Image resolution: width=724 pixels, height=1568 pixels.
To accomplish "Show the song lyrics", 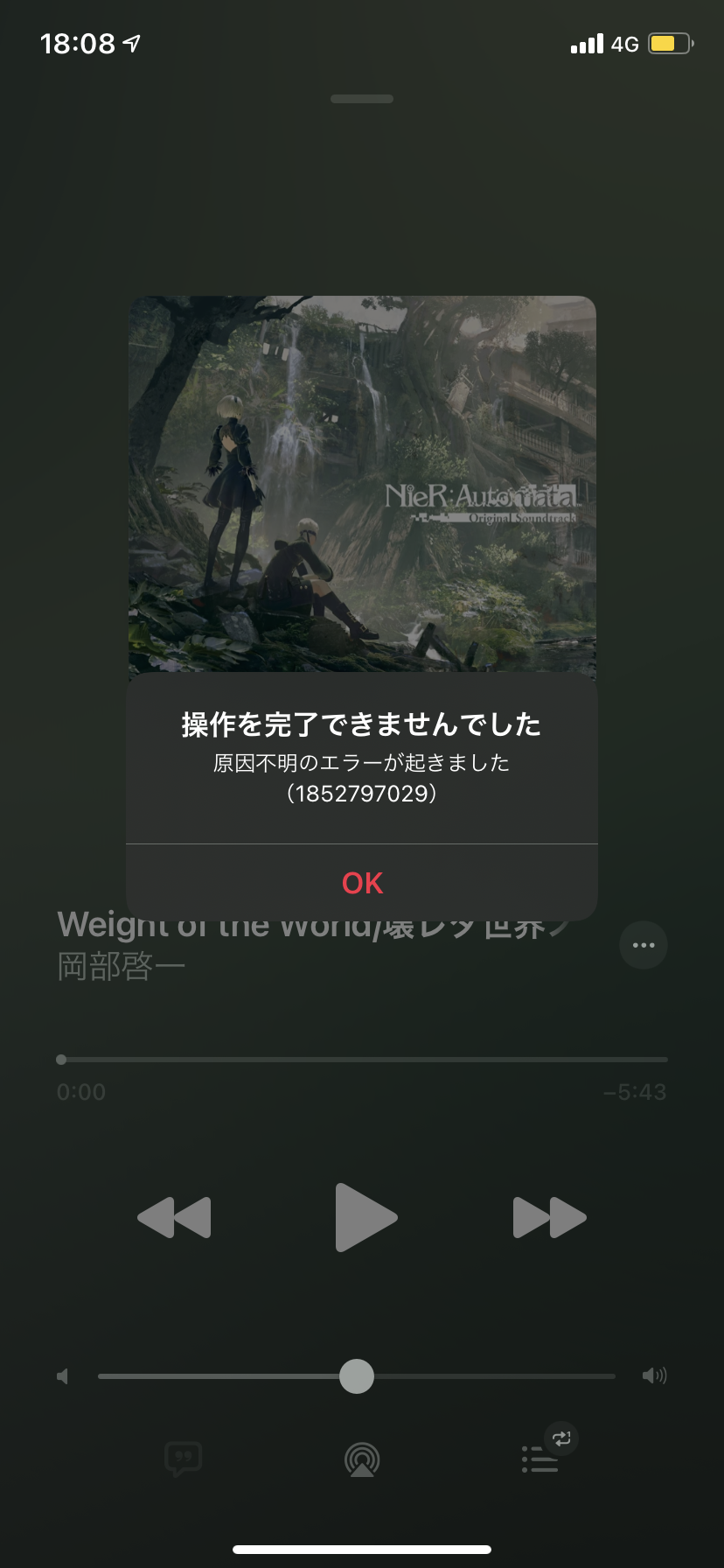I will [184, 1459].
